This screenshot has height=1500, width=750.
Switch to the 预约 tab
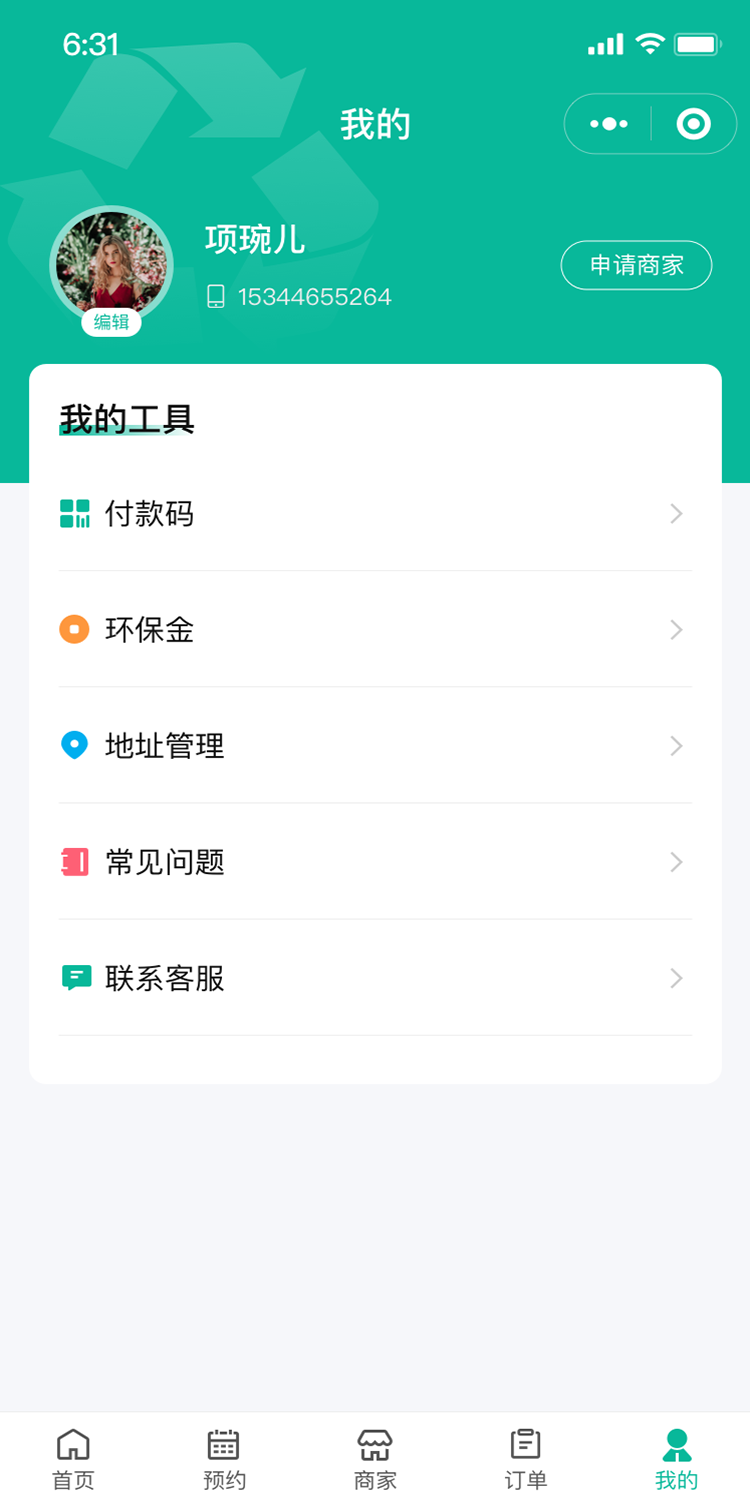pos(224,1459)
